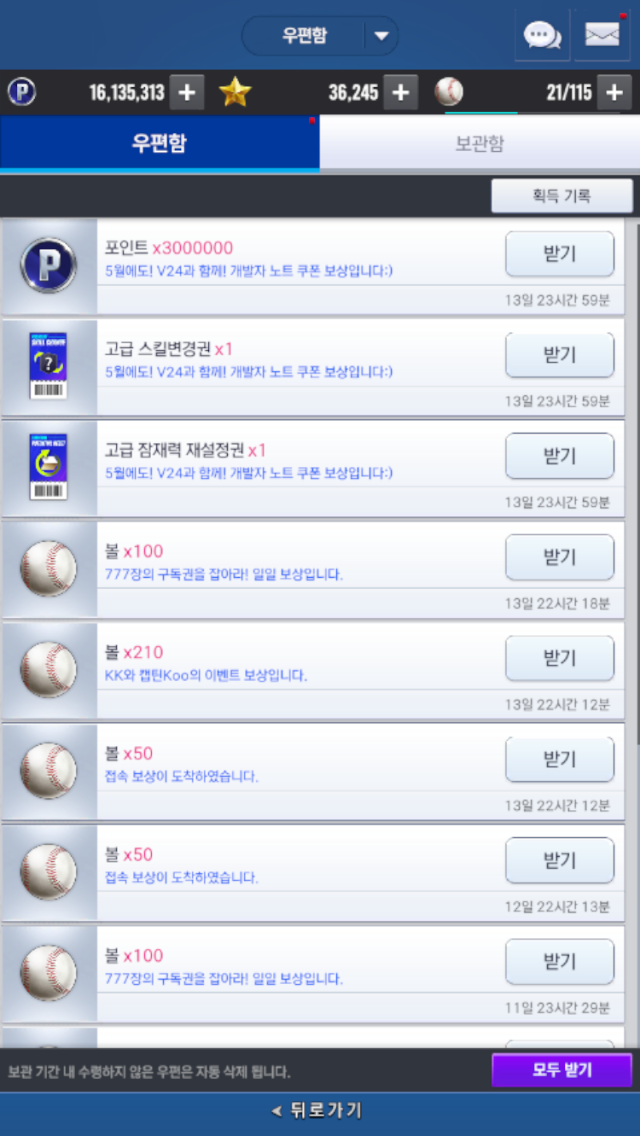
Task: Open 획득 기록 history
Action: (x=561, y=196)
